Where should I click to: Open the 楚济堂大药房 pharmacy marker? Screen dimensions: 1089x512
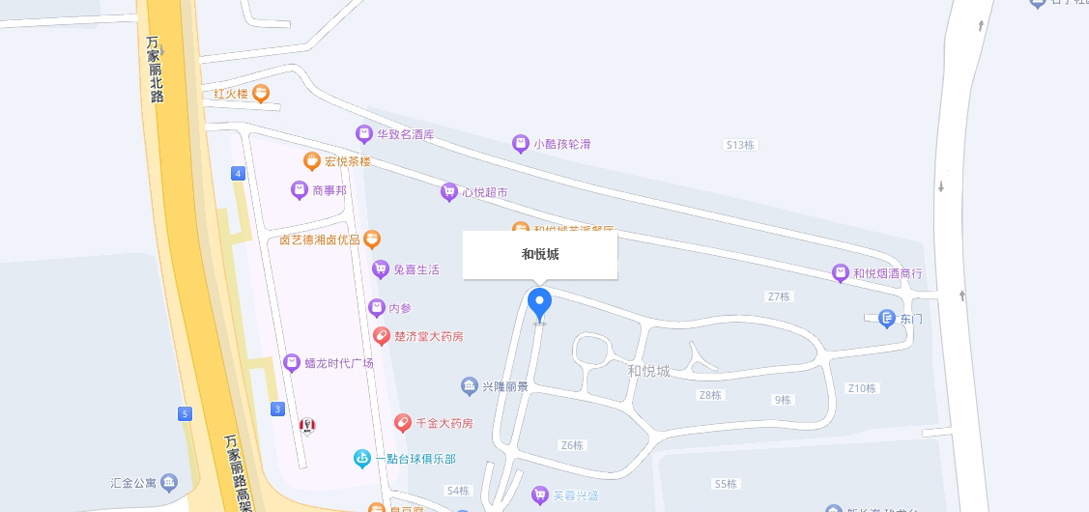(x=381, y=336)
